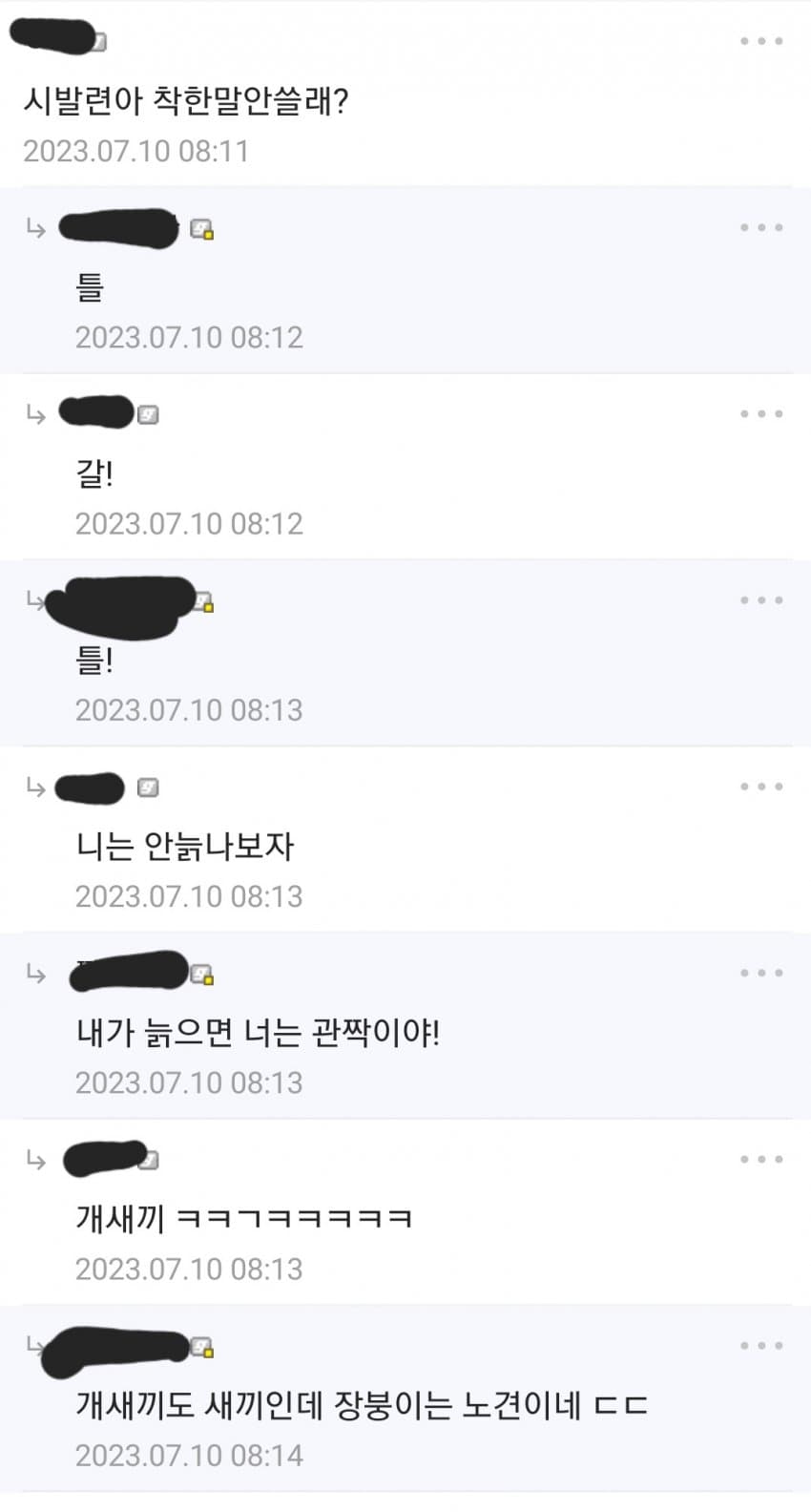811x1512 pixels.
Task: Open more options for the "장붕이는 노견이네" reply
Action: pyautogui.click(x=761, y=1345)
